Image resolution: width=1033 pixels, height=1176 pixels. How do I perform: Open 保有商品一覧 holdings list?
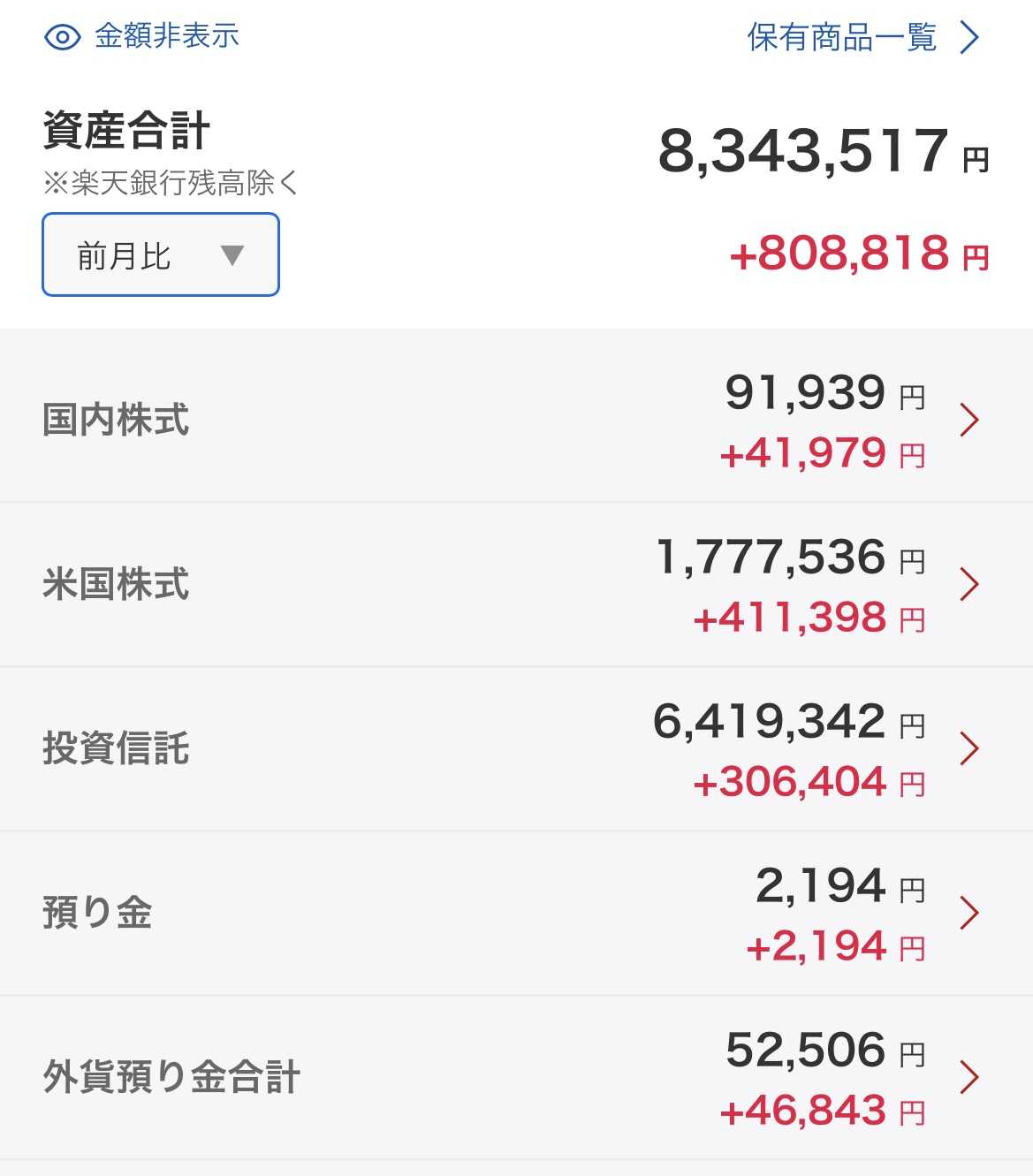(862, 38)
